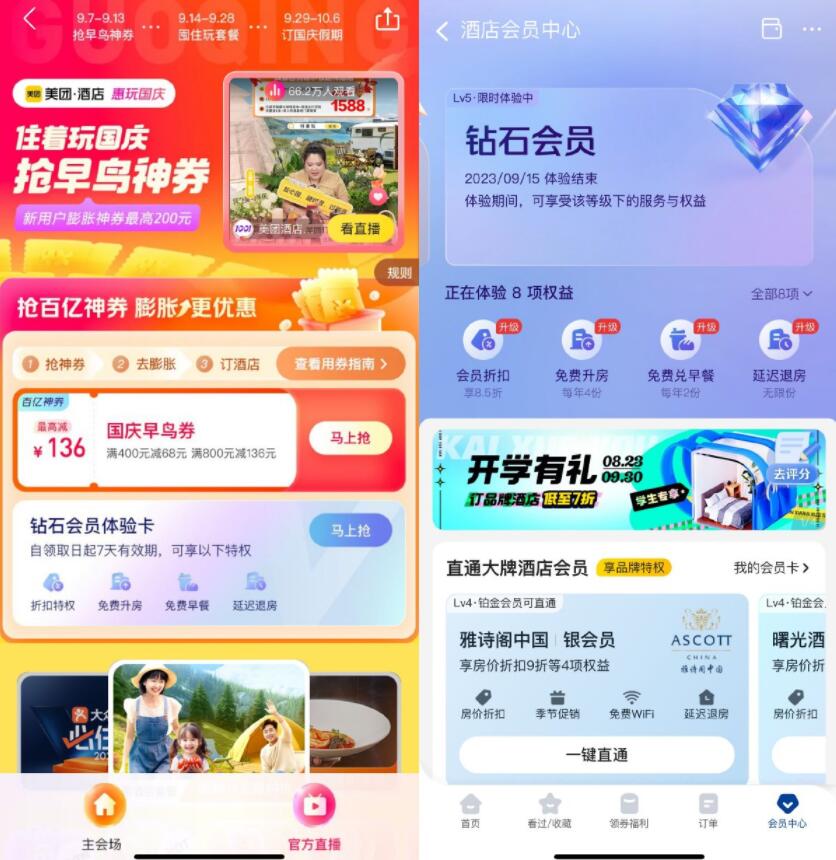Share the 国庆 promotion page
Screen dimensions: 836x860
click(387, 20)
